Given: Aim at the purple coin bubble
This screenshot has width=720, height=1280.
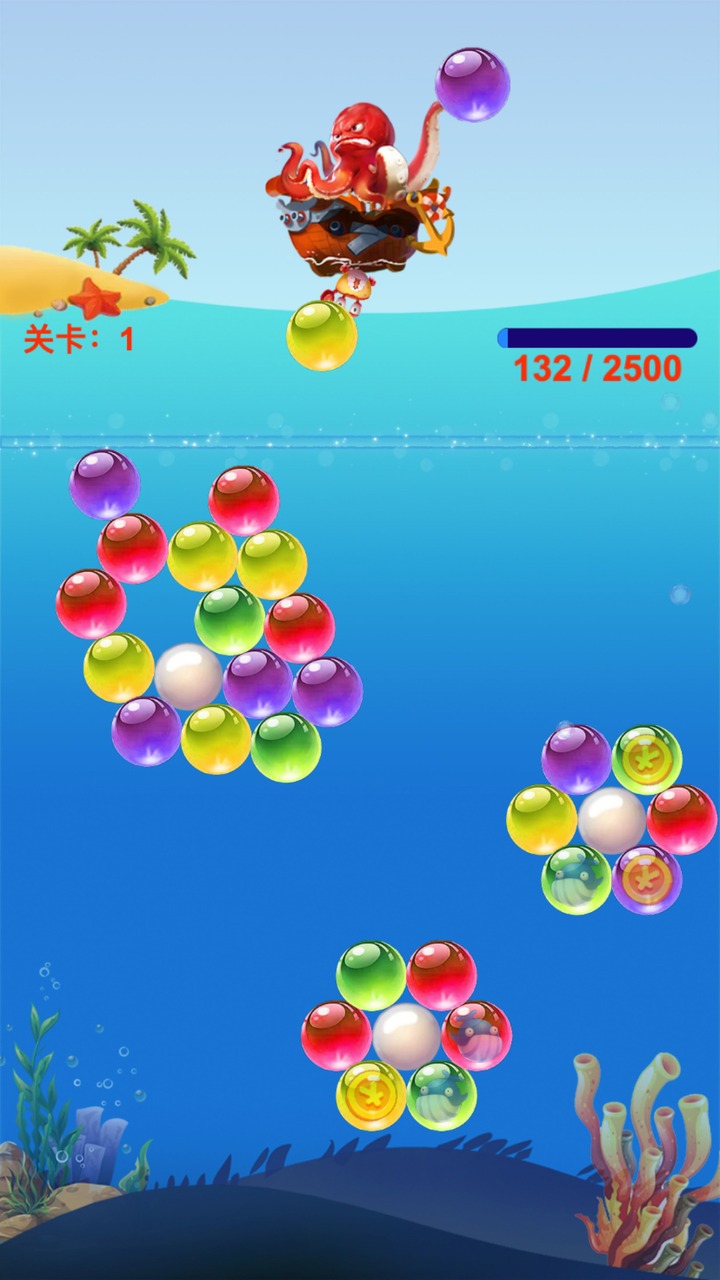Looking at the screenshot, I should (x=647, y=879).
